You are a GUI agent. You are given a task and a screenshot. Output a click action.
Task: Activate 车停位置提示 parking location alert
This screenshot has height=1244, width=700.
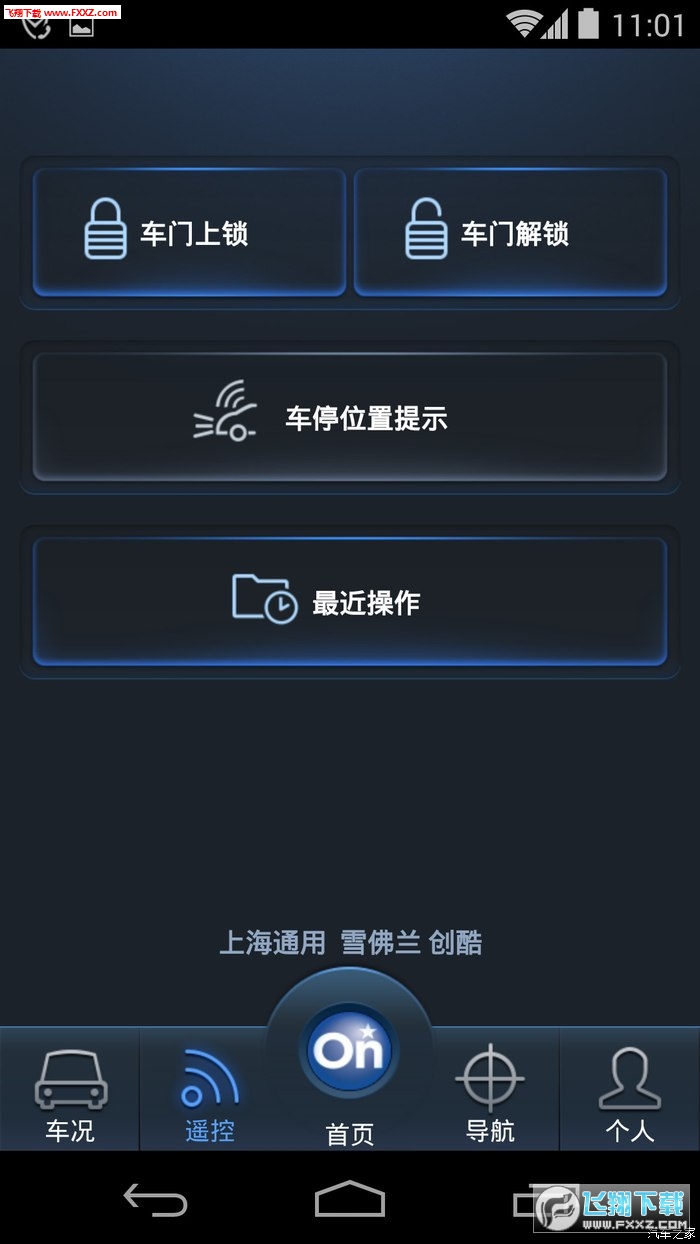(350, 417)
